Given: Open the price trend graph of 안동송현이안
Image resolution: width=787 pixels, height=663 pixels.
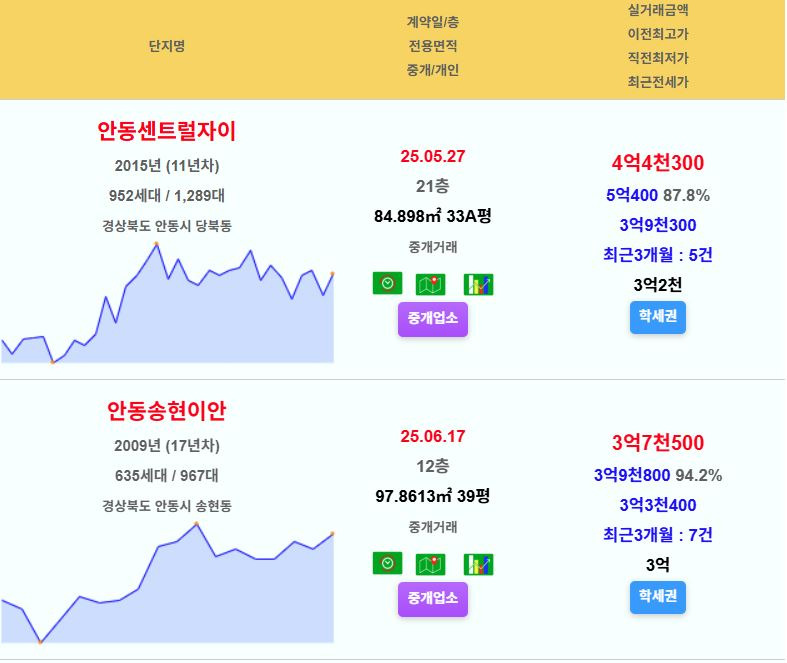Looking at the screenshot, I should (x=168, y=583).
